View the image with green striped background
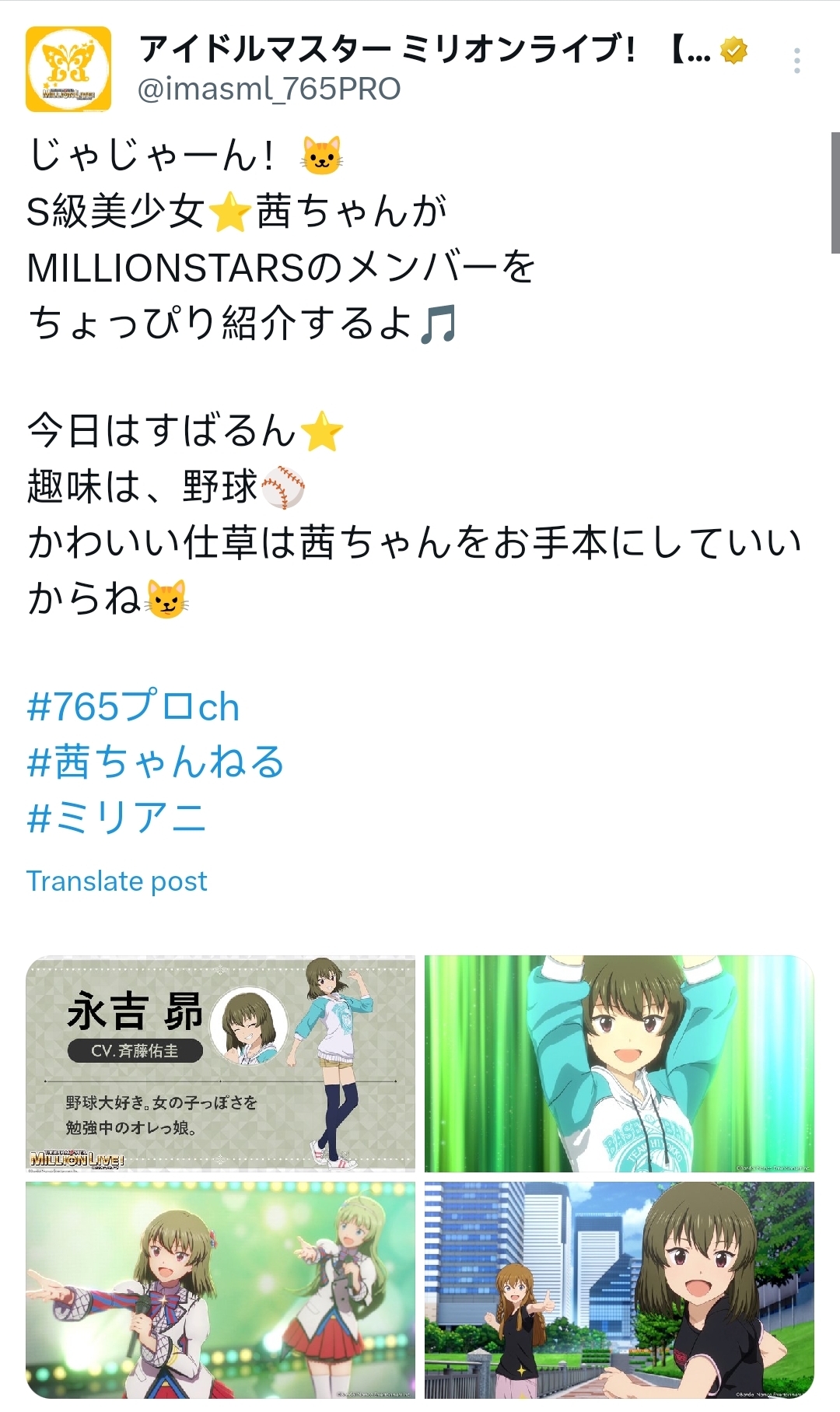 tap(619, 1063)
